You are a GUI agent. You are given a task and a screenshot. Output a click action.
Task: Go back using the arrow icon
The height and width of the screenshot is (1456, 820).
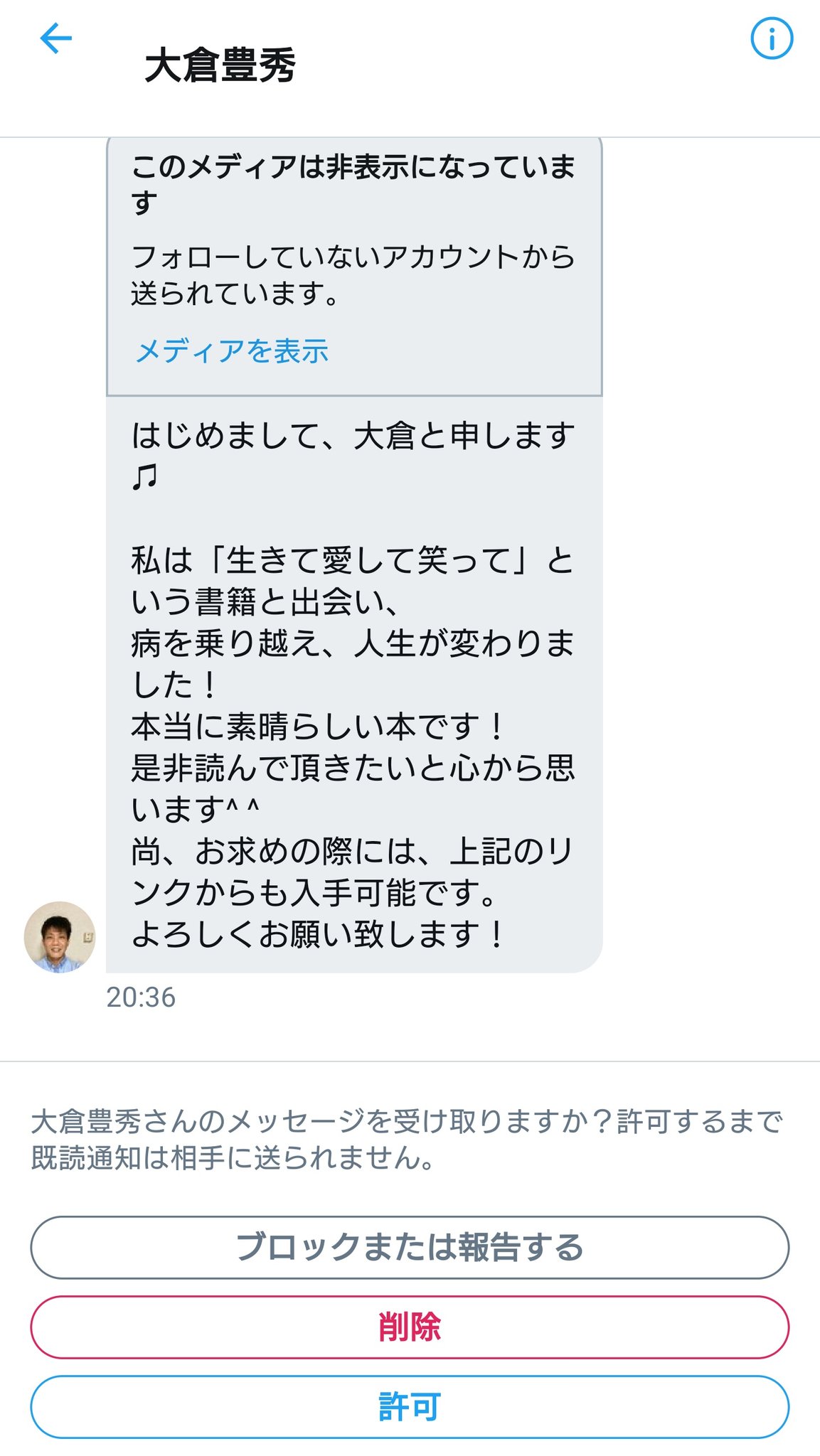55,38
